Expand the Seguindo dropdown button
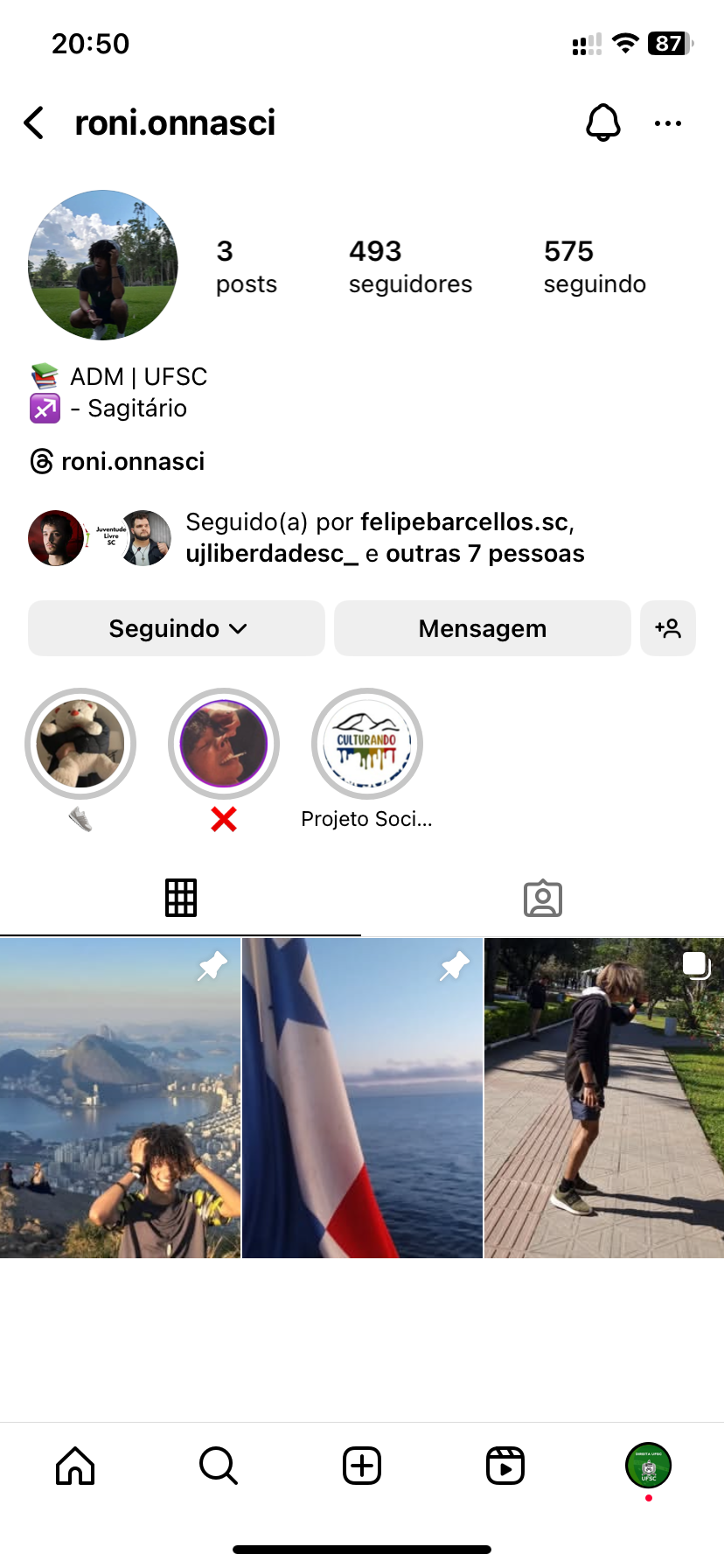 [x=177, y=628]
